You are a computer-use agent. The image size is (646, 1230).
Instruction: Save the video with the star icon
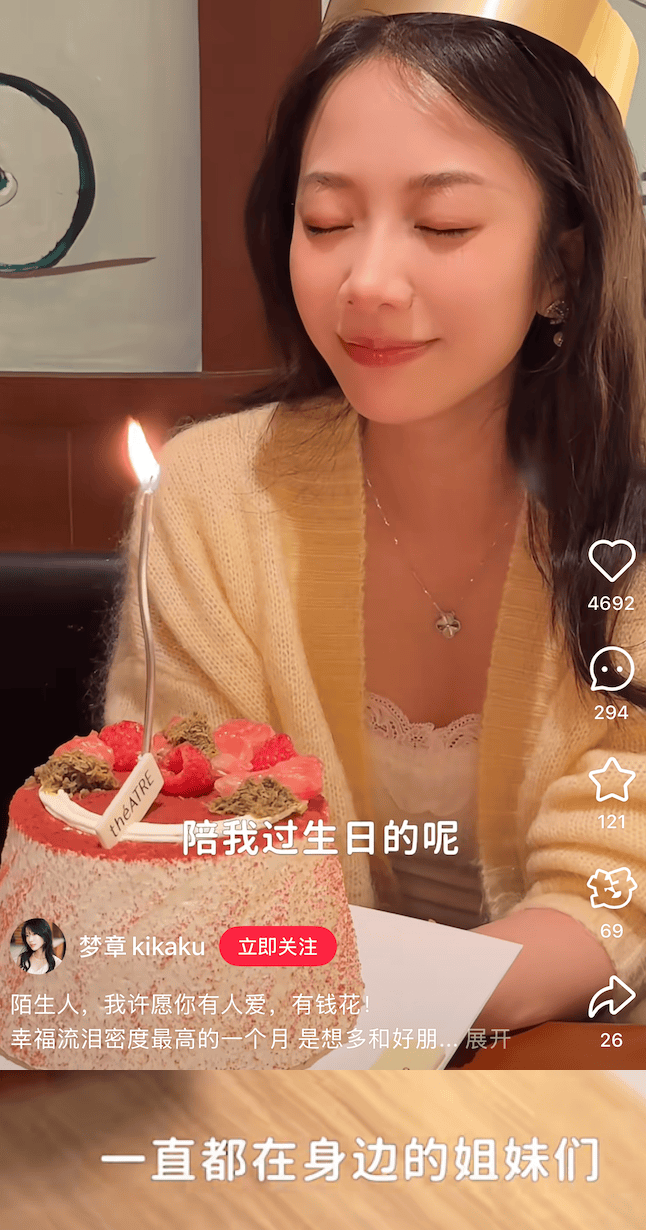click(x=611, y=780)
